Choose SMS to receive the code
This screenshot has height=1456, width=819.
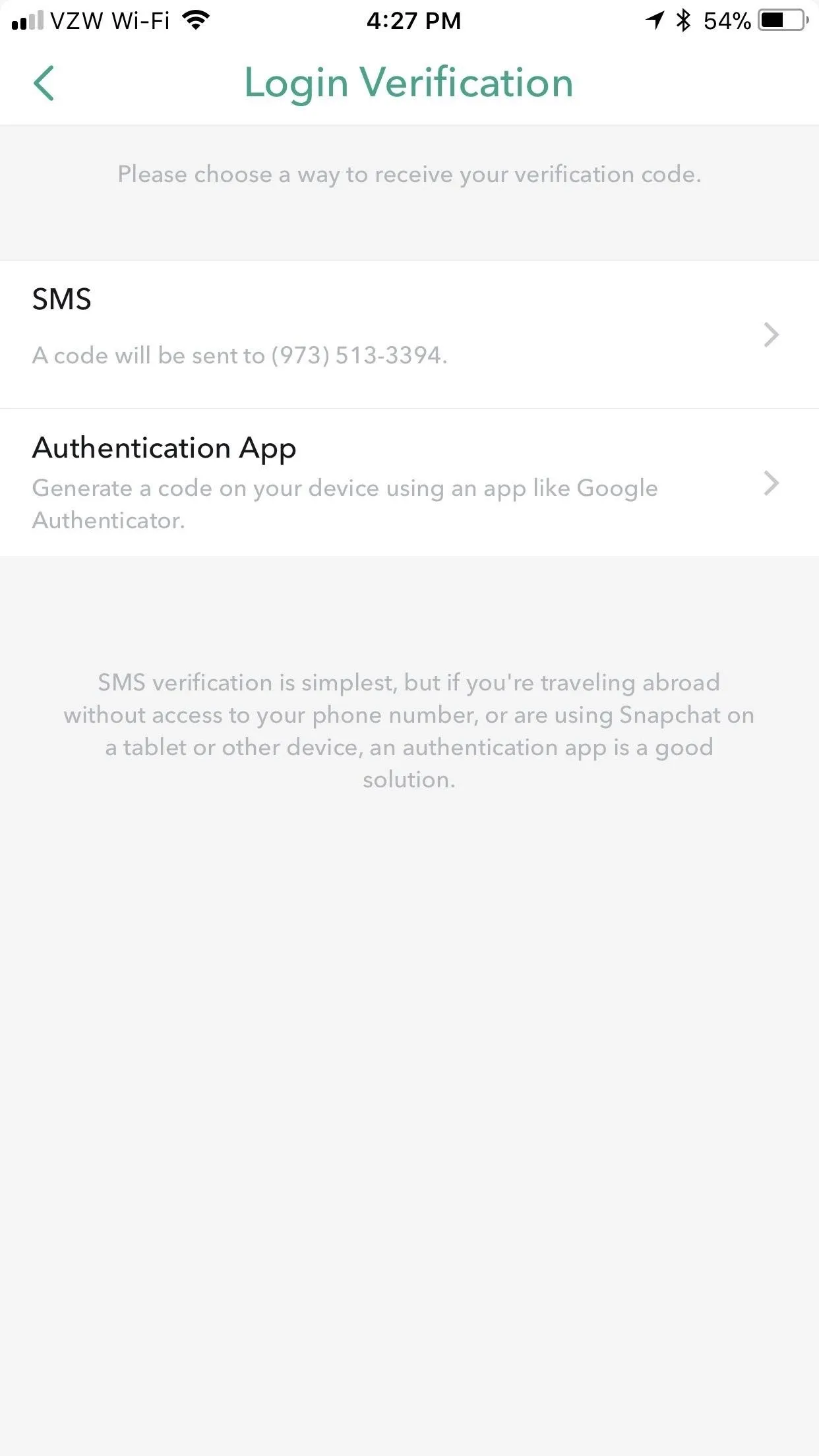409,335
